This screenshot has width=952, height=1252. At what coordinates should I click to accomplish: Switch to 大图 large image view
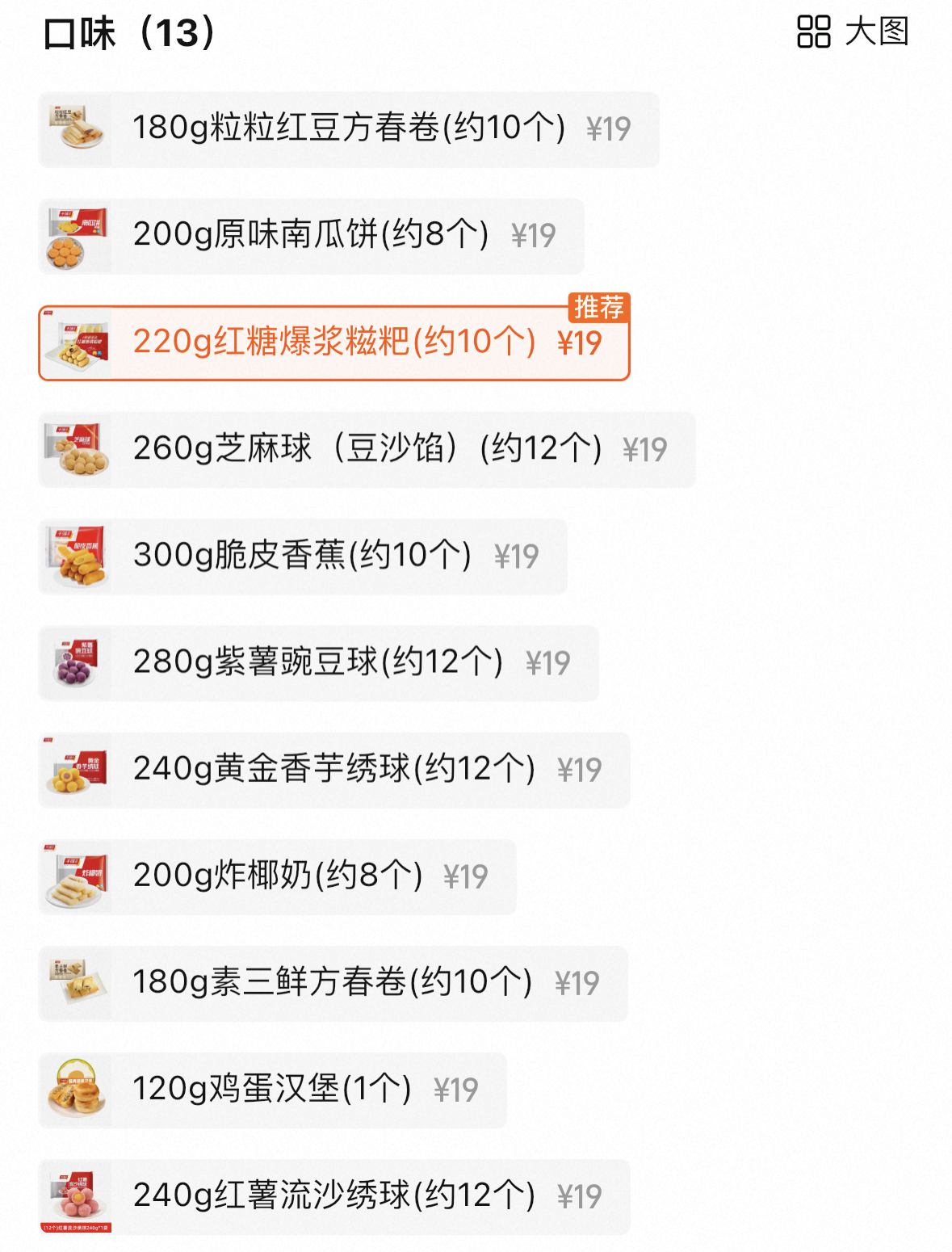point(853,32)
